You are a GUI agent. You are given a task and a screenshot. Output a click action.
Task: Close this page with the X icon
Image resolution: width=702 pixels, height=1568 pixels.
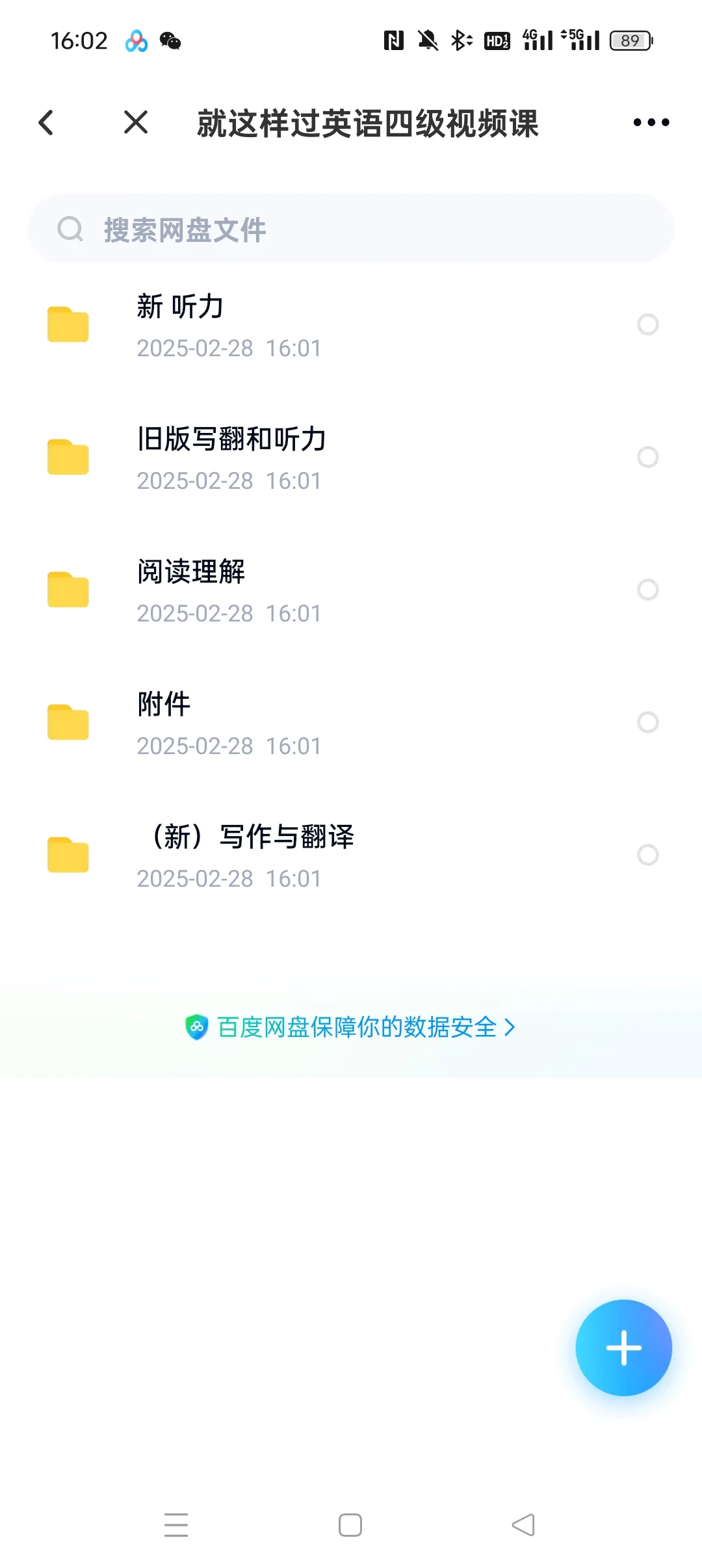[x=136, y=122]
